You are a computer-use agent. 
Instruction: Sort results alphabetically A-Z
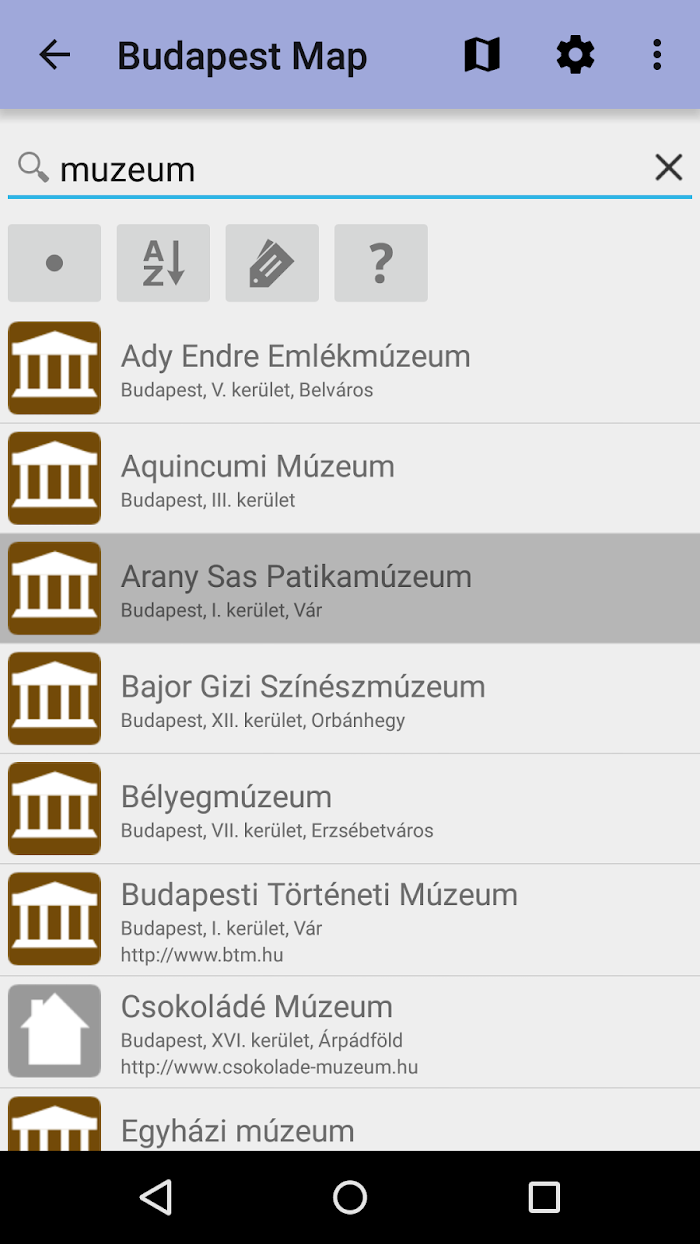click(x=163, y=263)
